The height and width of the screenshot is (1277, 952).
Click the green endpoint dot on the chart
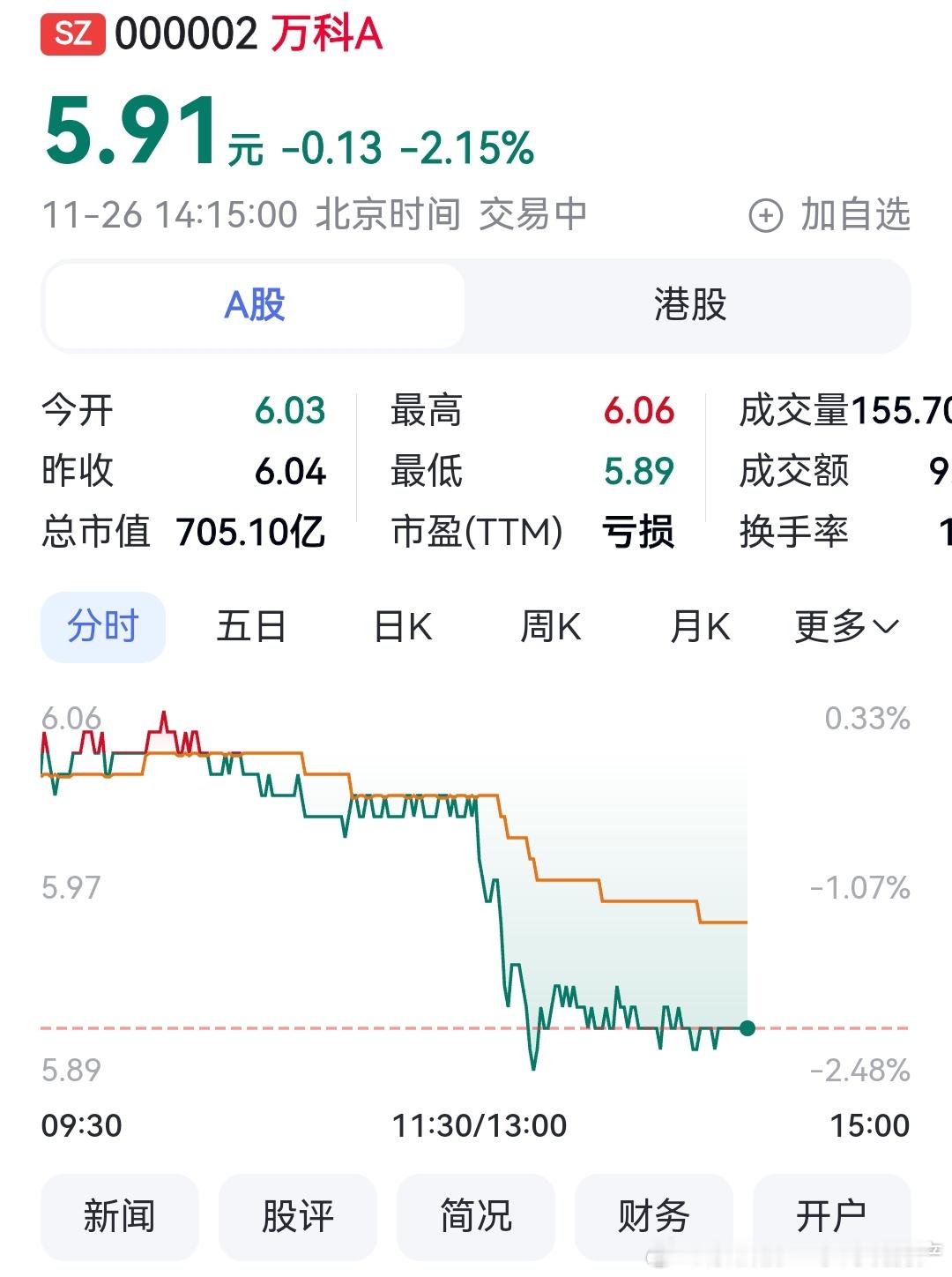[x=747, y=1027]
